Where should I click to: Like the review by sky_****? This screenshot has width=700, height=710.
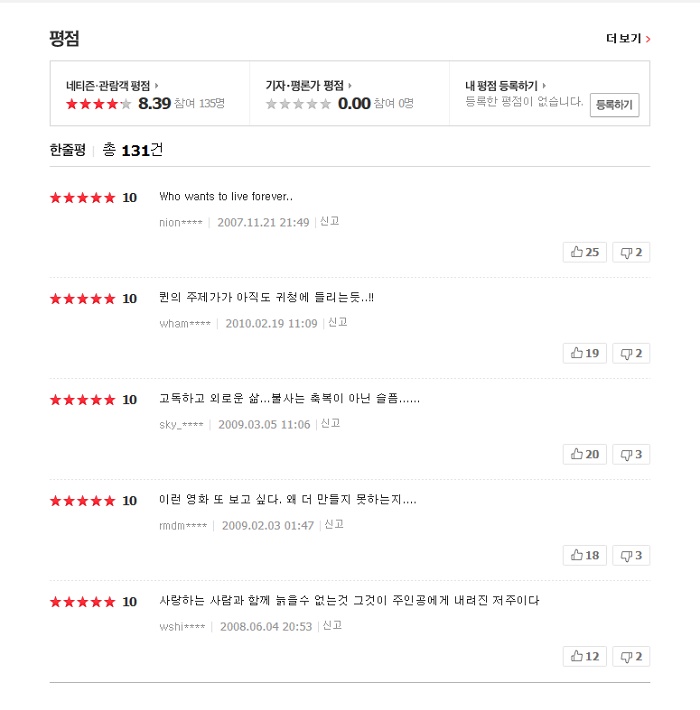coord(585,454)
